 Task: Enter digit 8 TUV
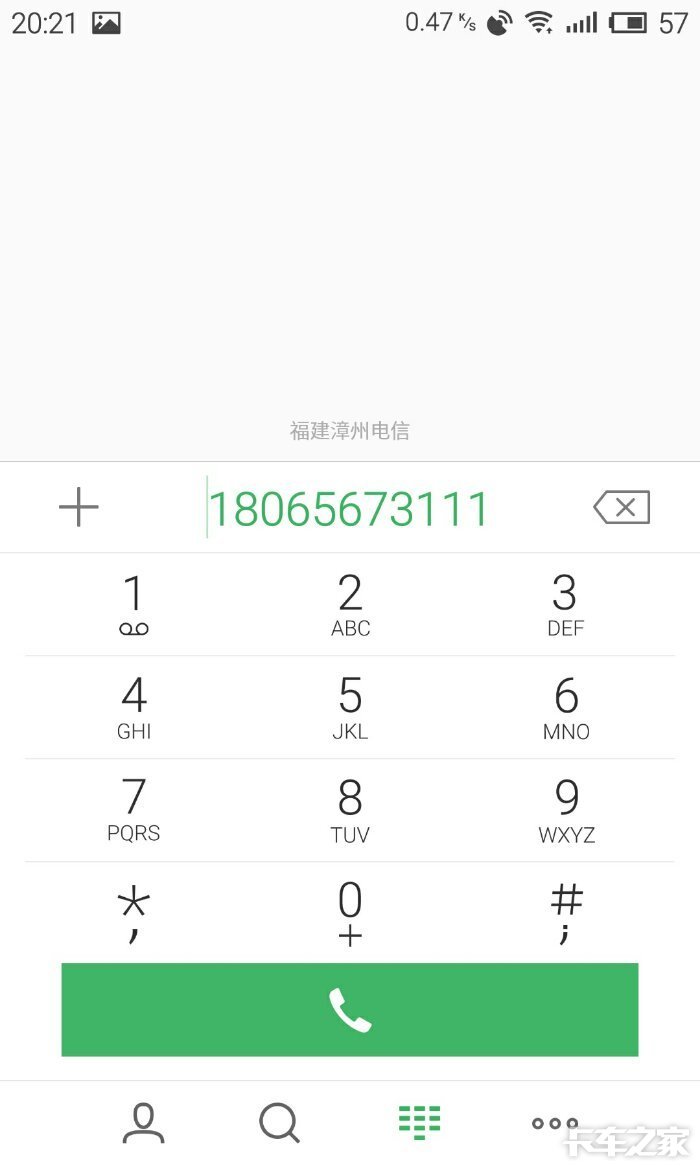[350, 810]
